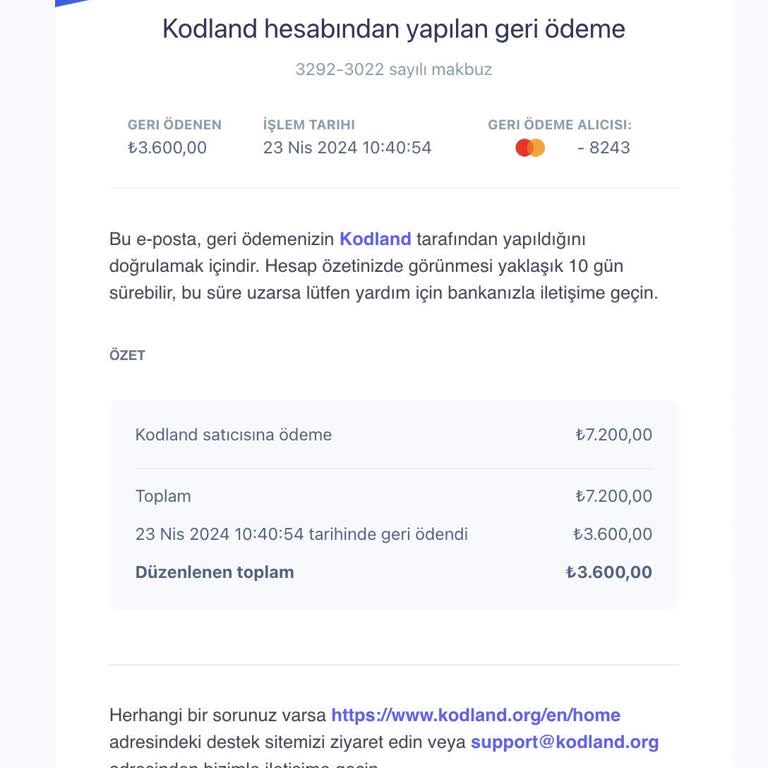Tap the support@kodland.org email address
This screenshot has height=768, width=768.
point(564,742)
